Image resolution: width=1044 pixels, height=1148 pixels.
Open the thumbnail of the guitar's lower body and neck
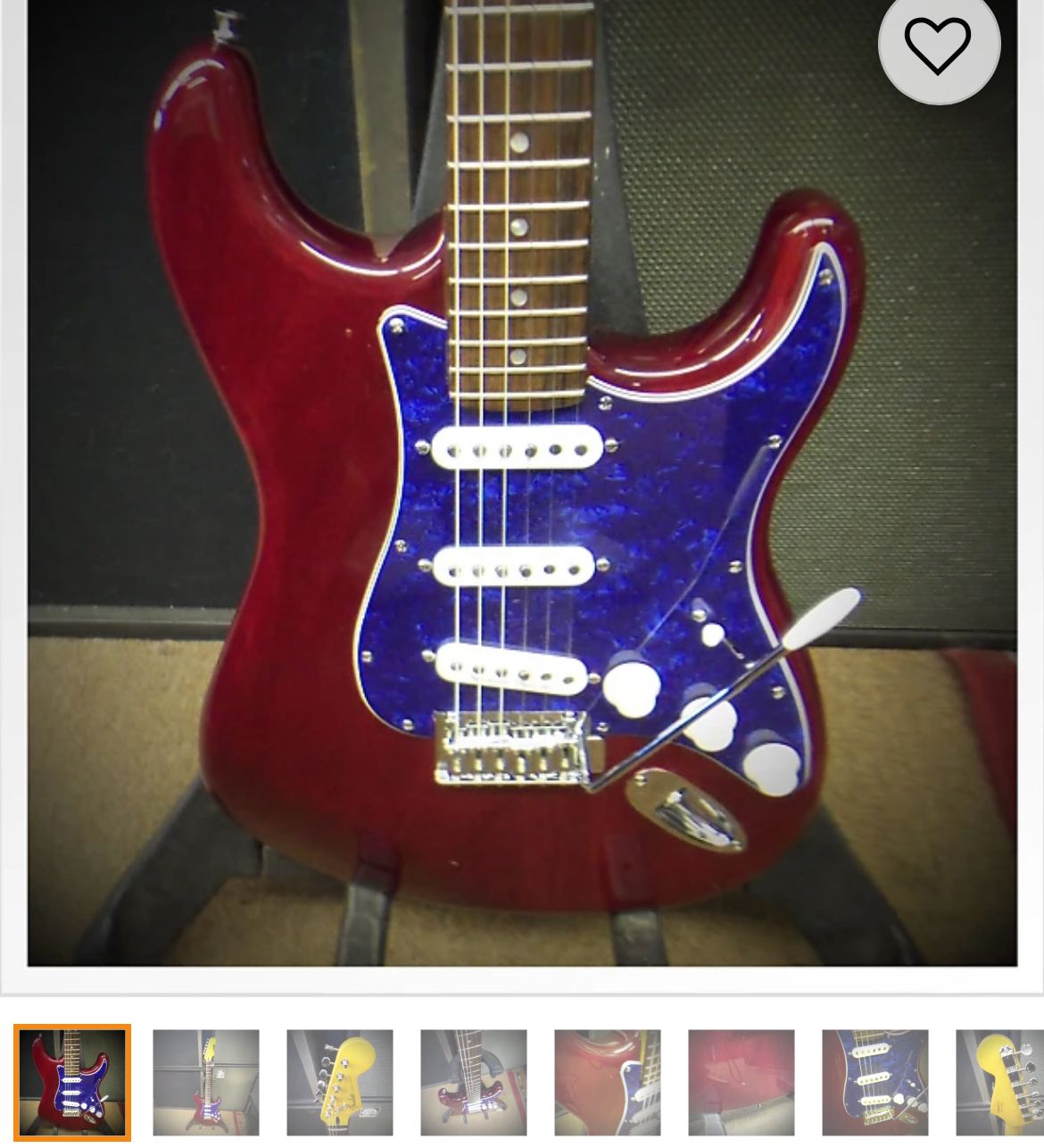point(474,1082)
